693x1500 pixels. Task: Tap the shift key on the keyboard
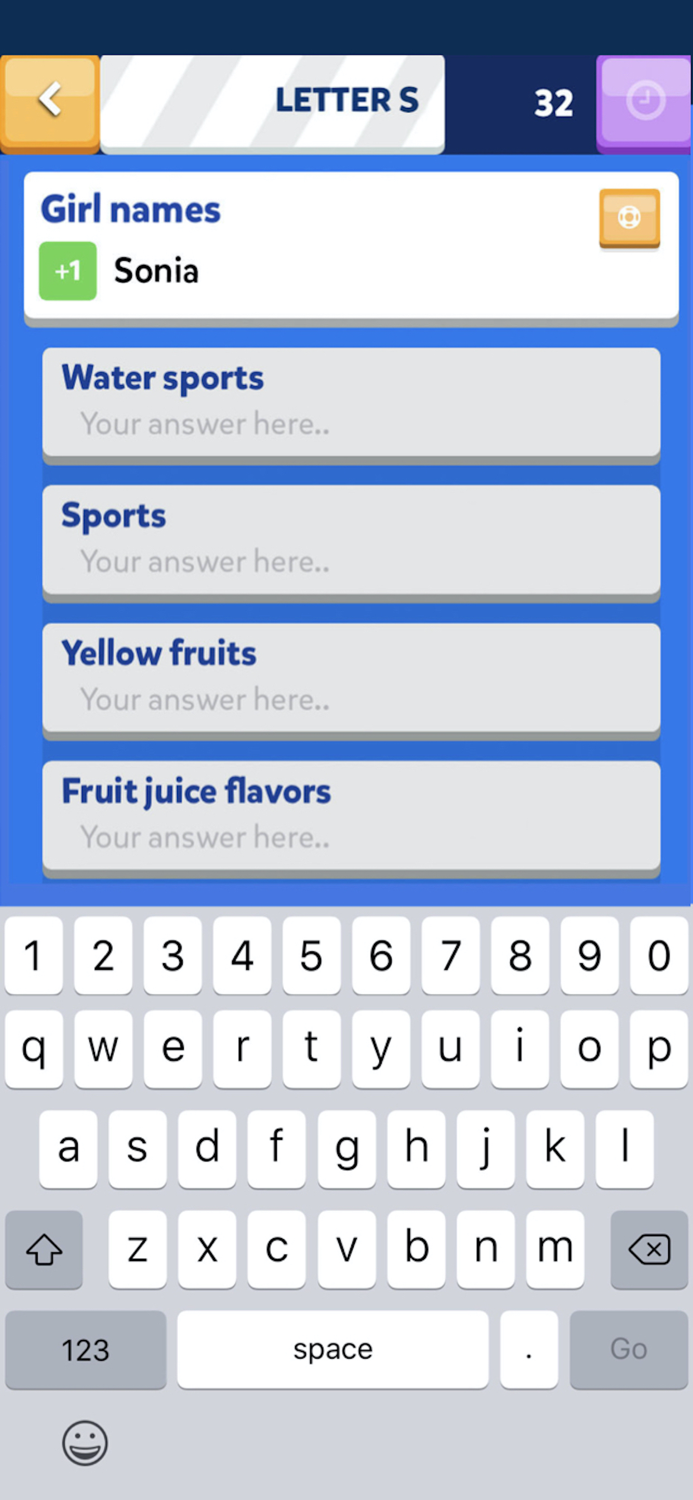pos(44,1249)
